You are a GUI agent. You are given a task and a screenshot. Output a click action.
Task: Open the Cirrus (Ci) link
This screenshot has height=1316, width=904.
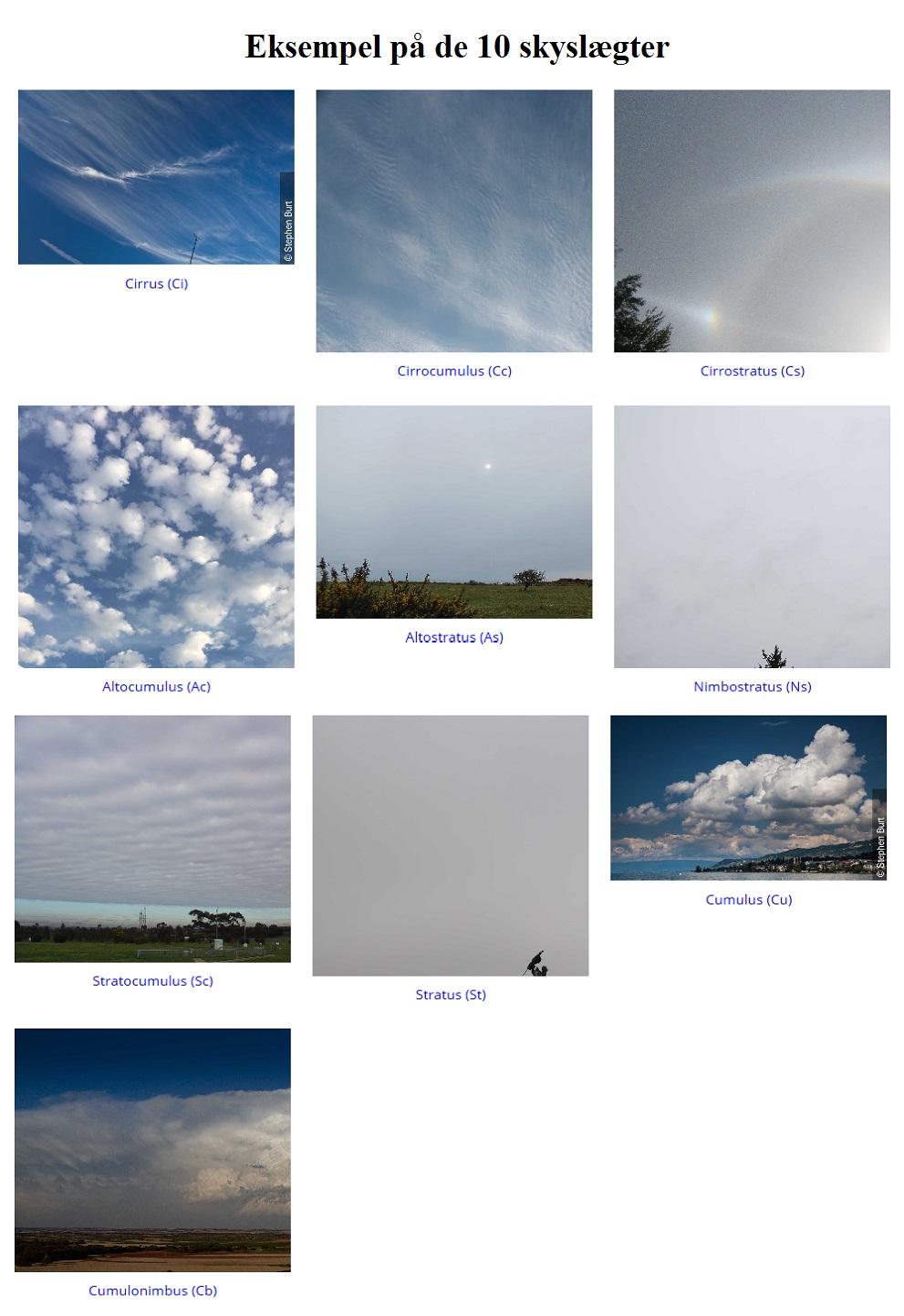point(156,284)
